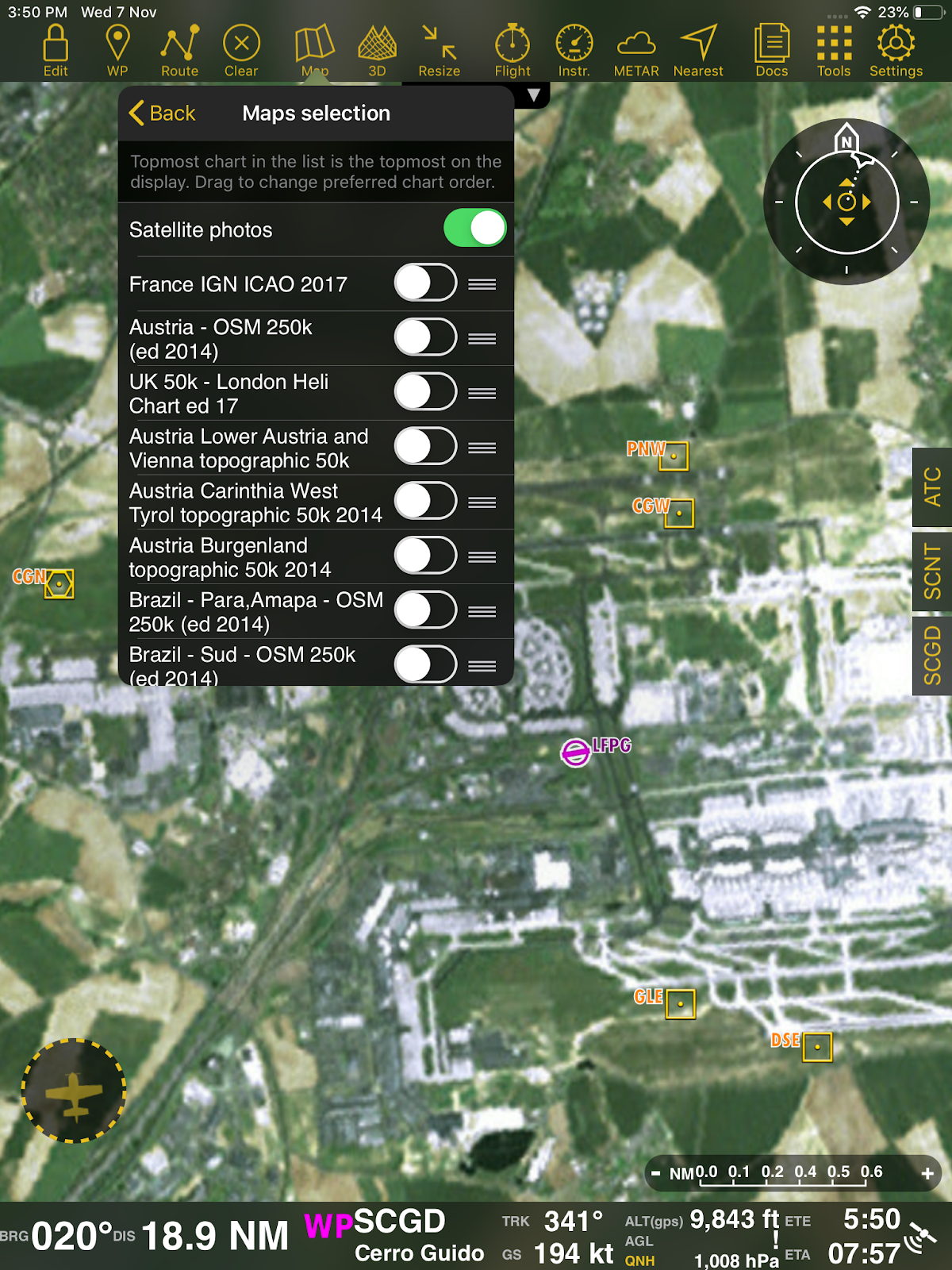The width and height of the screenshot is (952, 1270).
Task: Tap the yellow aircraft center button
Action: tap(74, 1091)
